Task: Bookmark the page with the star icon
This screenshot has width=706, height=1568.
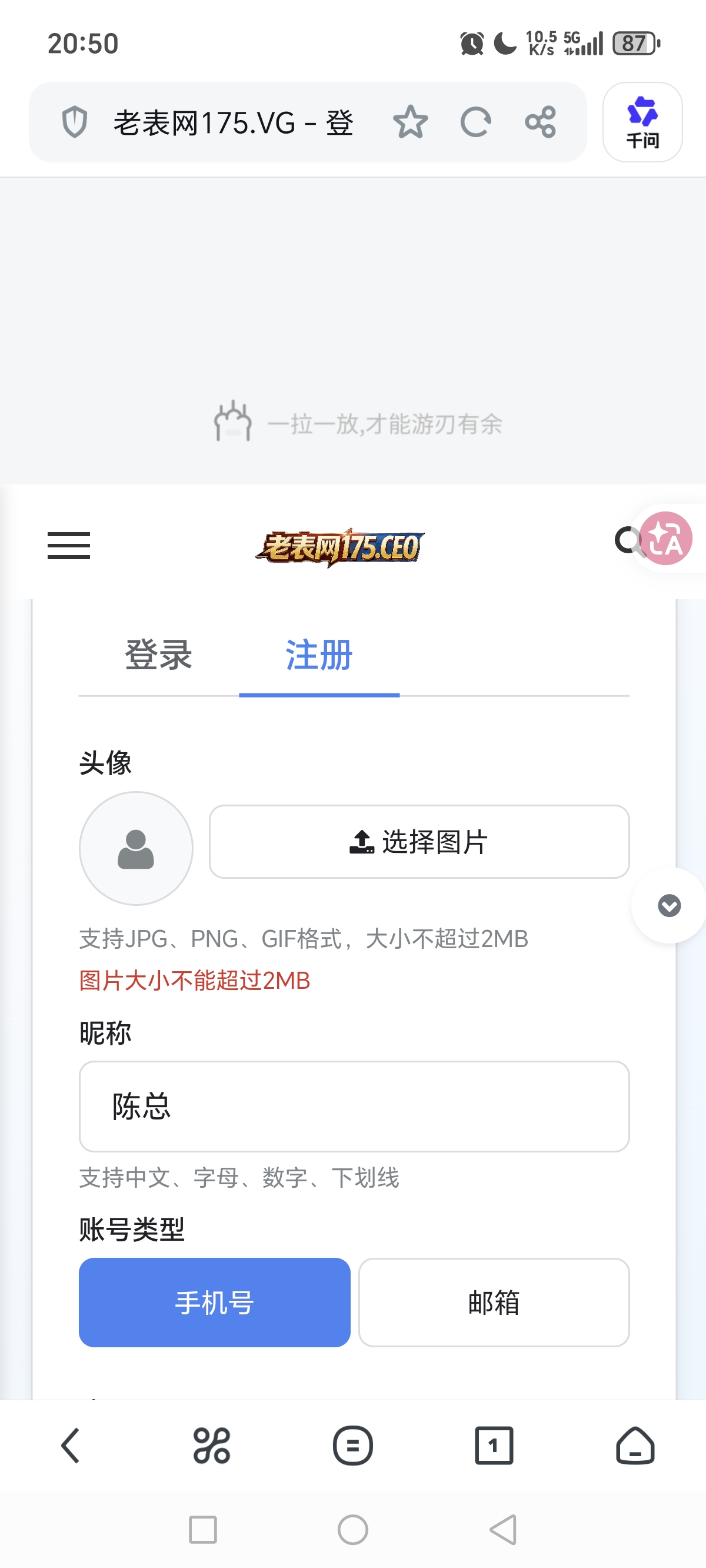Action: [411, 122]
